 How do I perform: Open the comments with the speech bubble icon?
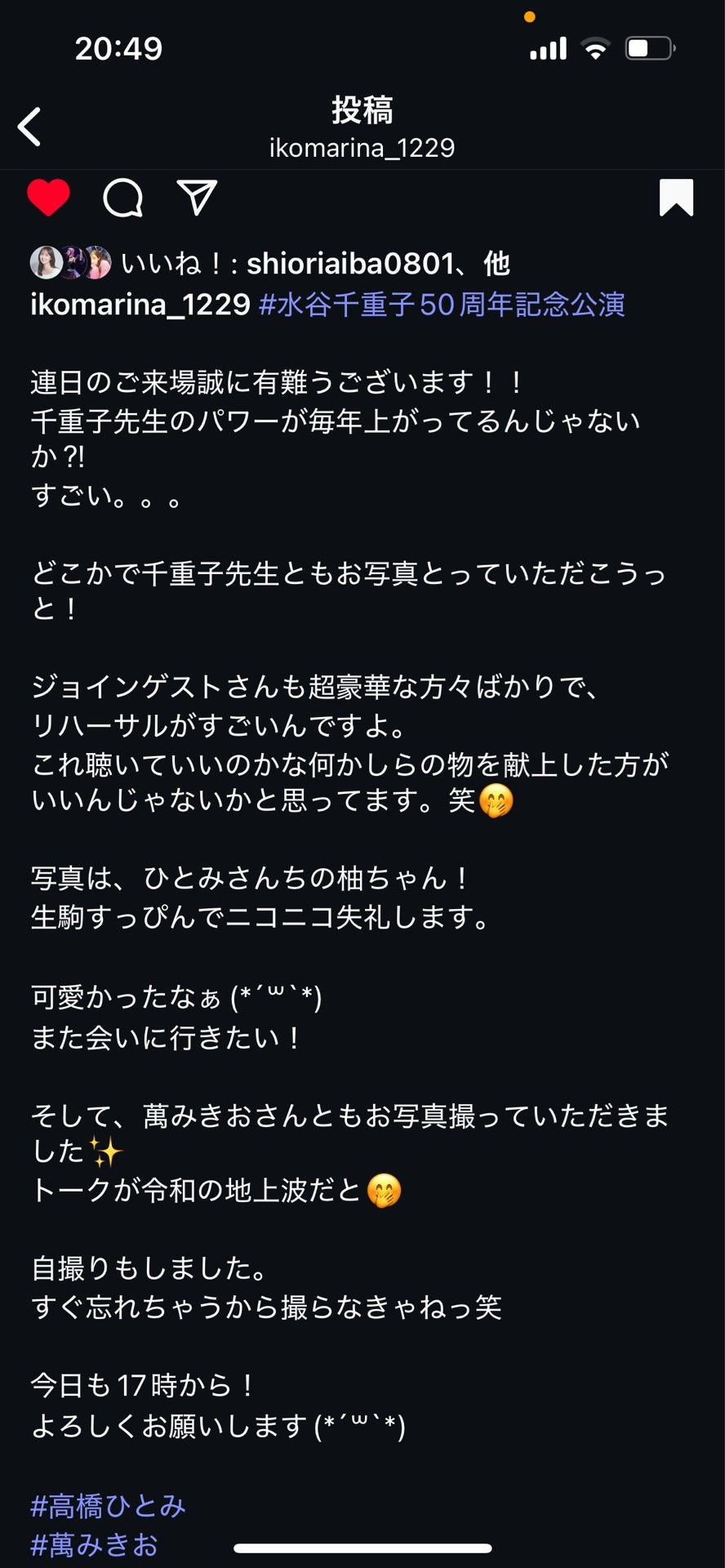pyautogui.click(x=121, y=197)
